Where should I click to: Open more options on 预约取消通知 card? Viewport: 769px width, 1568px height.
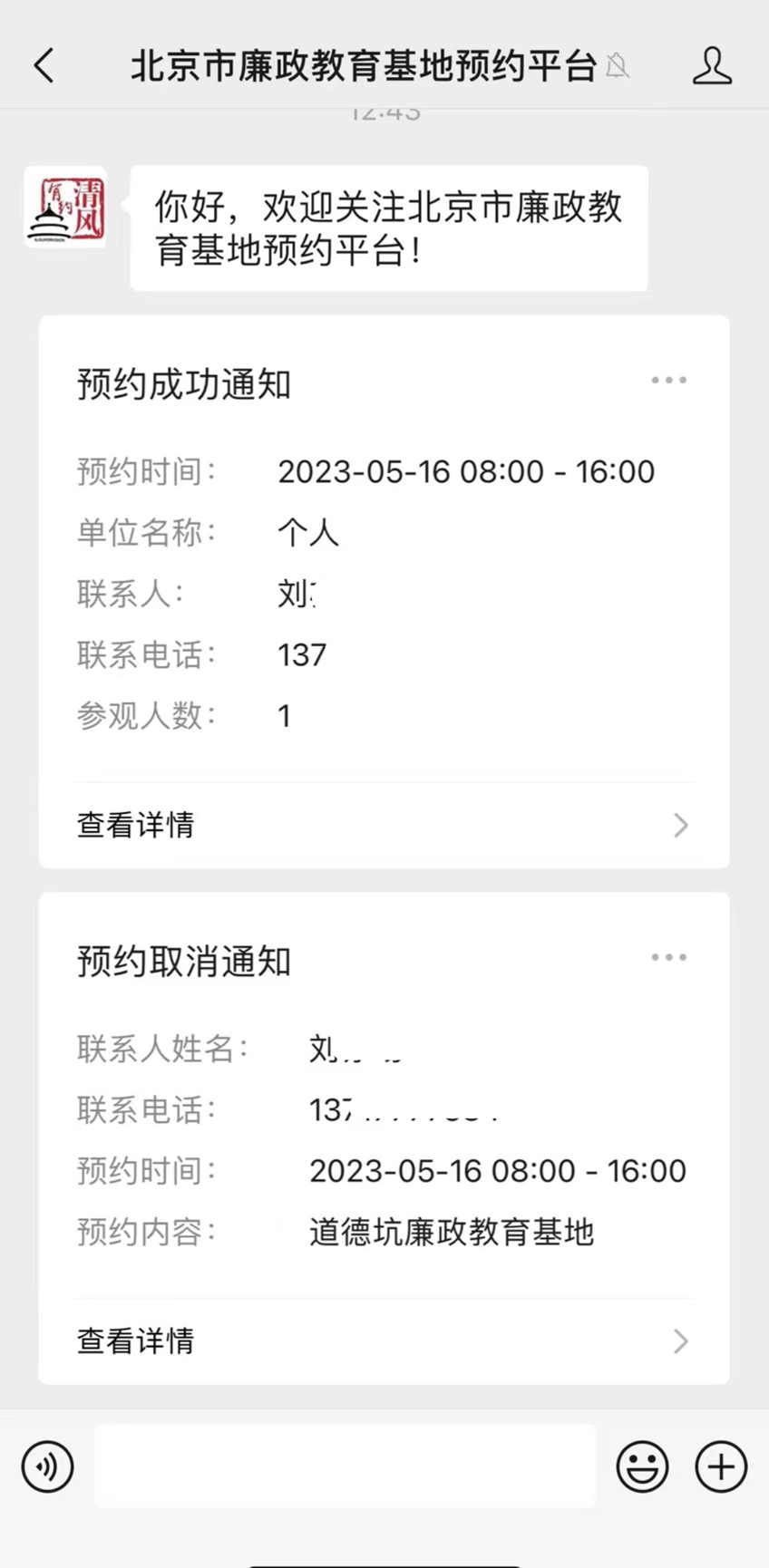[668, 957]
